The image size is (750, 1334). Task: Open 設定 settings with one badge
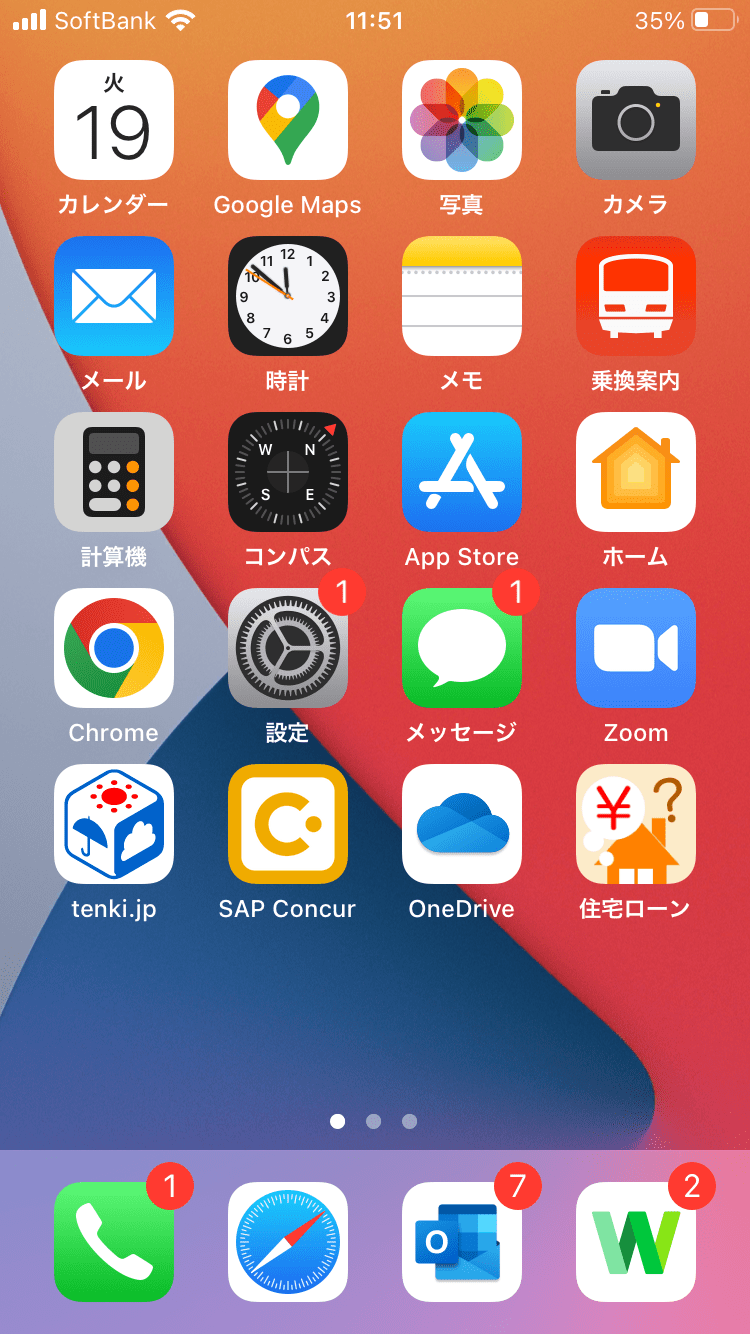(288, 648)
